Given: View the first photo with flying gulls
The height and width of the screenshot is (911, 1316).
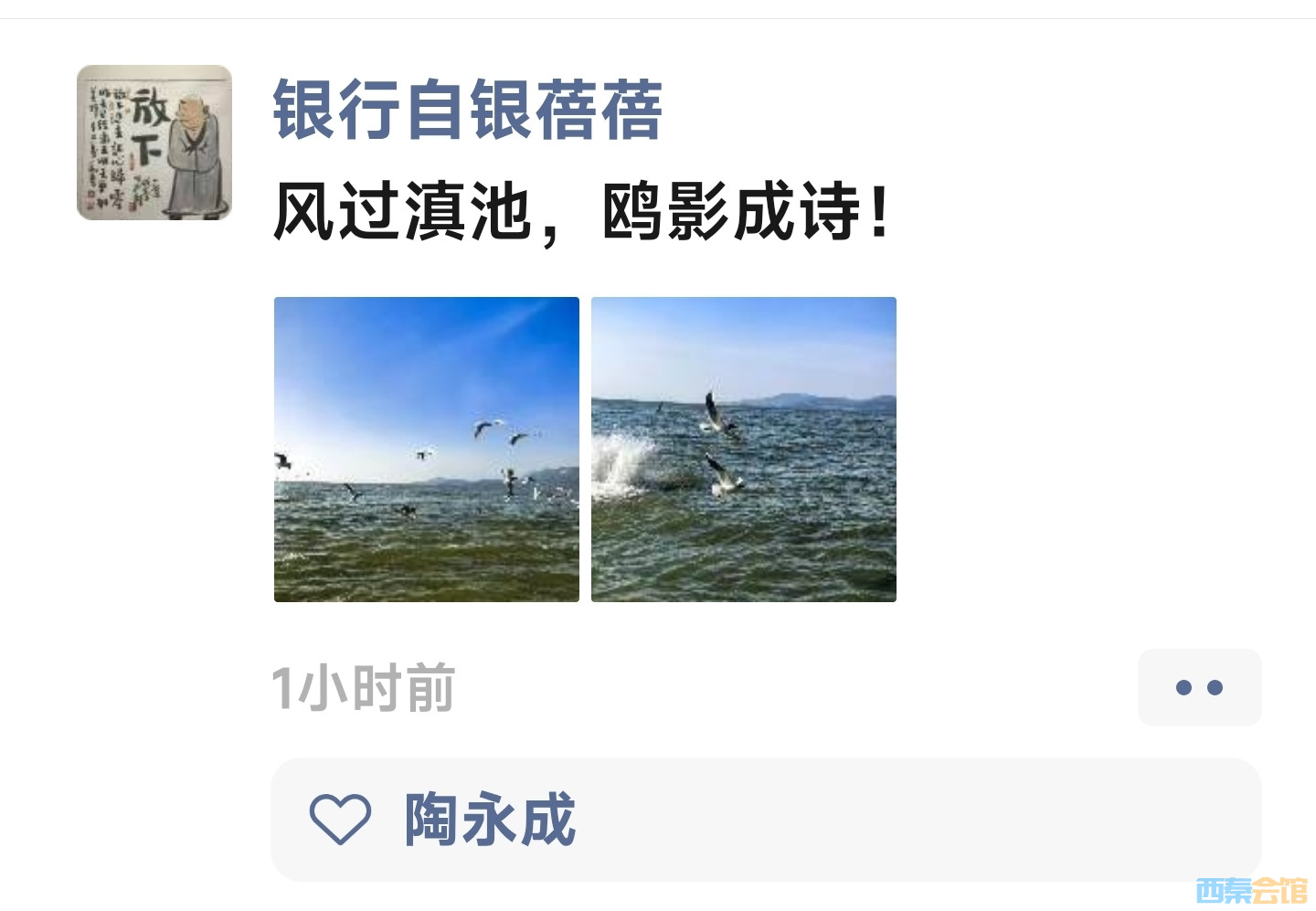Looking at the screenshot, I should (426, 449).
